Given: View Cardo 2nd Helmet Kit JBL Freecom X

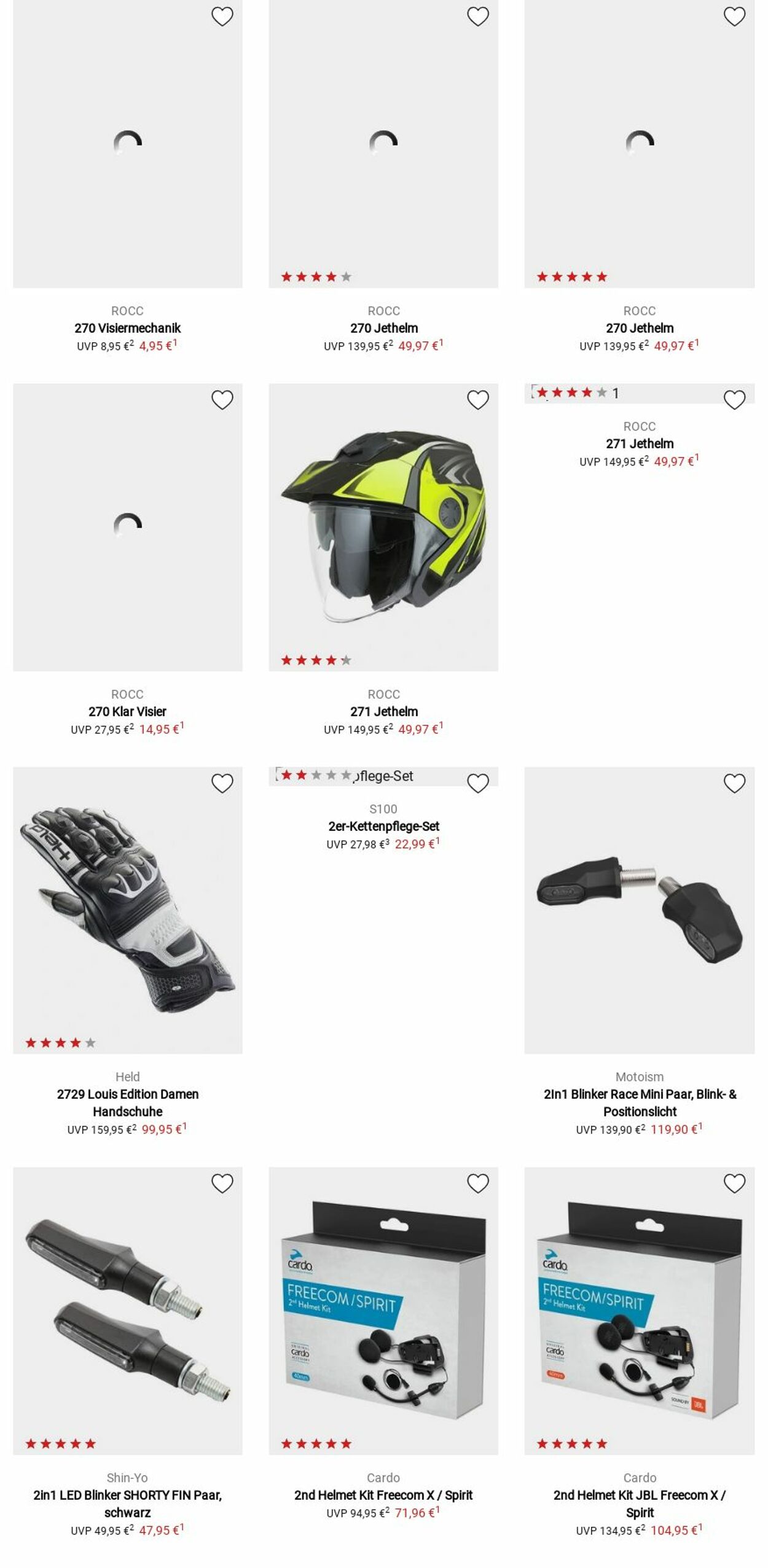Looking at the screenshot, I should point(639,1502).
